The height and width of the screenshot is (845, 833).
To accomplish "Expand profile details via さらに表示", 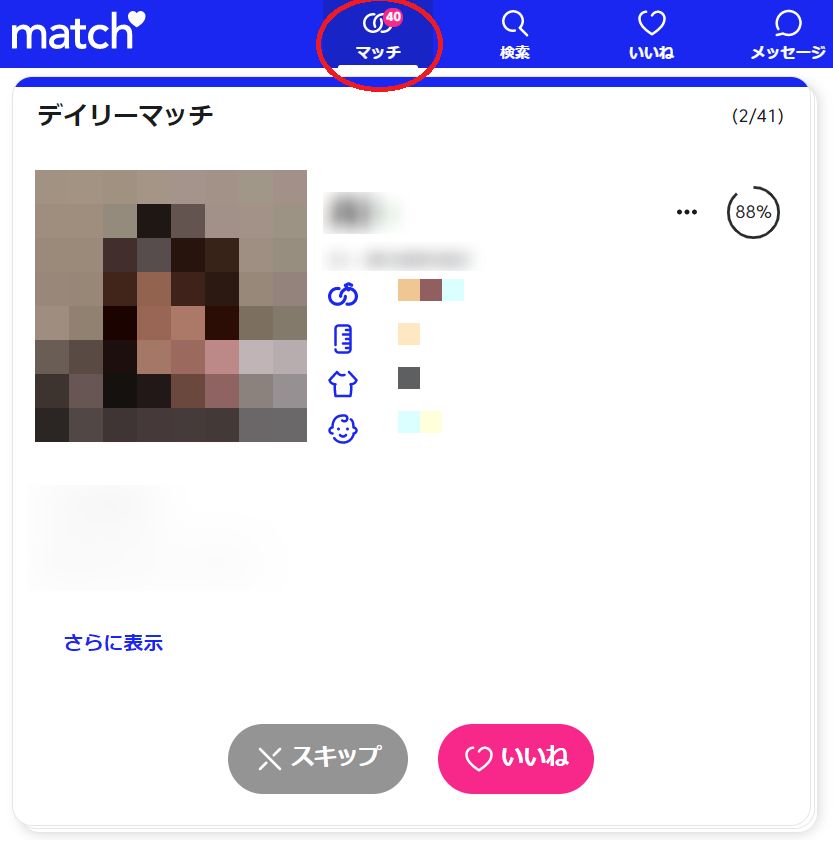I will (x=113, y=643).
